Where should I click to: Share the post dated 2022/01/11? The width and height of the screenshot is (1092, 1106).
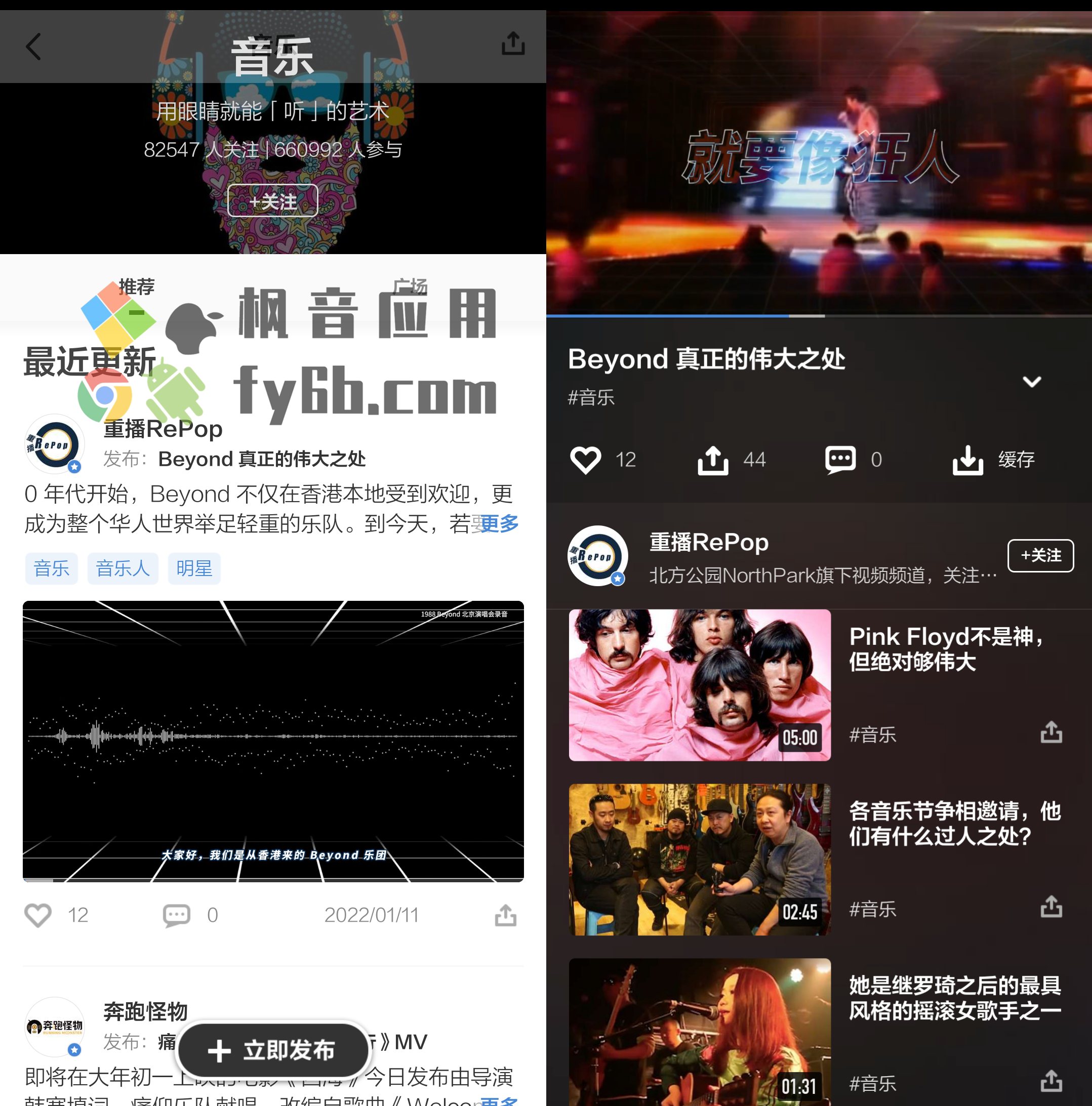pyautogui.click(x=505, y=915)
